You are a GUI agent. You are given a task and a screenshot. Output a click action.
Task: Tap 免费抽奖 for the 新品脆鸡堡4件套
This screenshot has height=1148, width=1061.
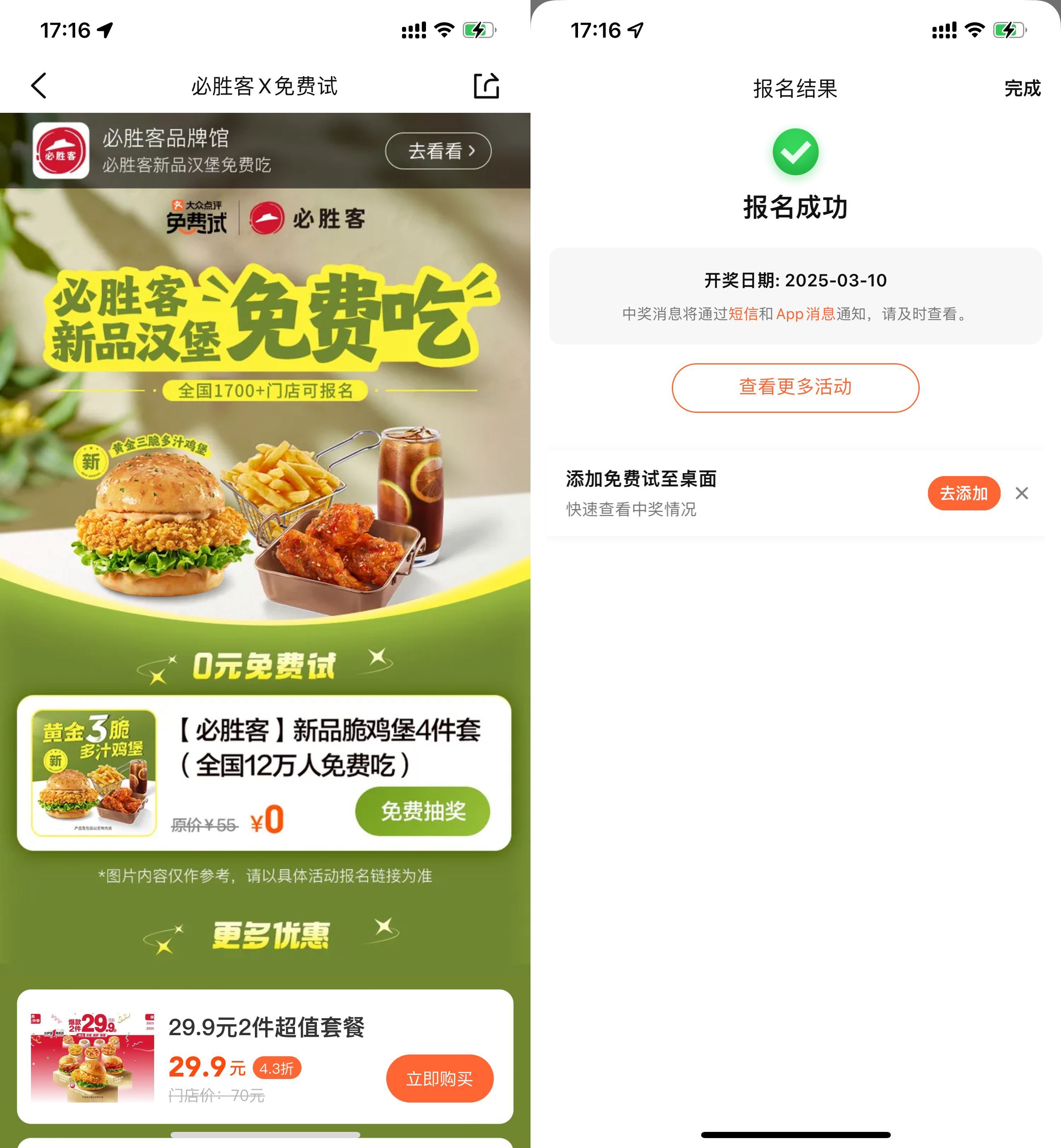point(423,811)
